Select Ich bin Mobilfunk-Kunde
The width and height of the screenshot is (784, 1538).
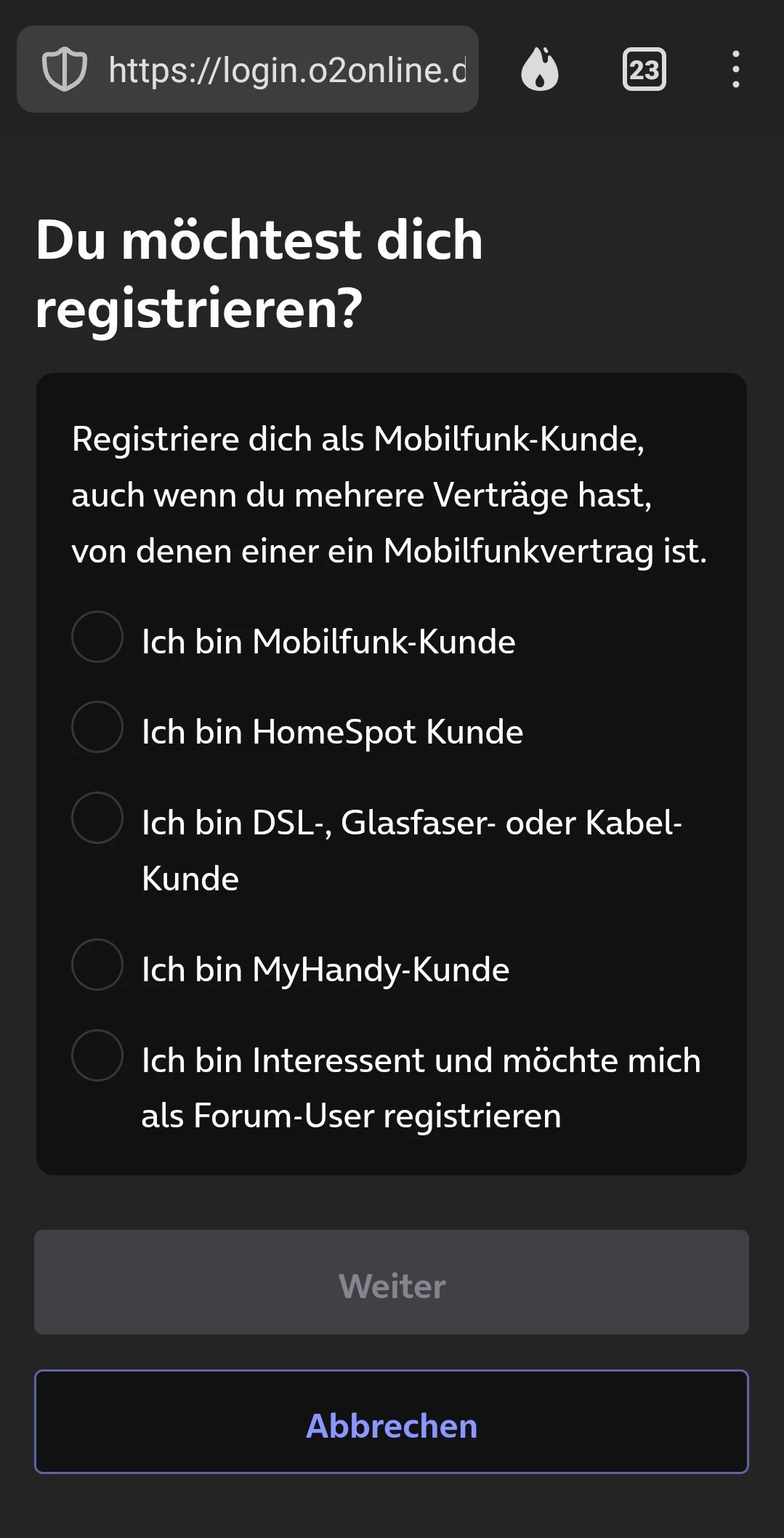97,637
